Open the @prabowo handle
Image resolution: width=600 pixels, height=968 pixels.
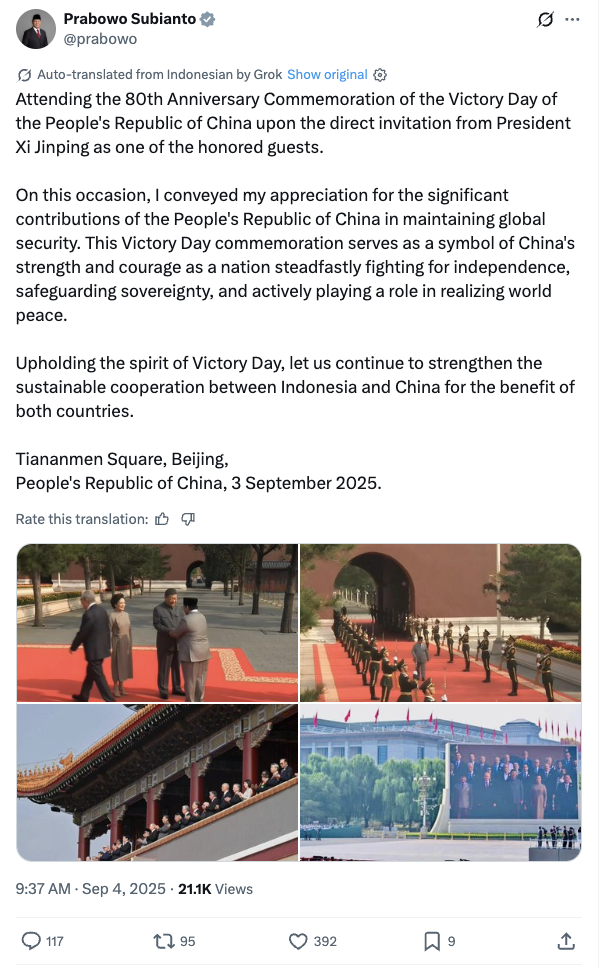click(x=100, y=39)
